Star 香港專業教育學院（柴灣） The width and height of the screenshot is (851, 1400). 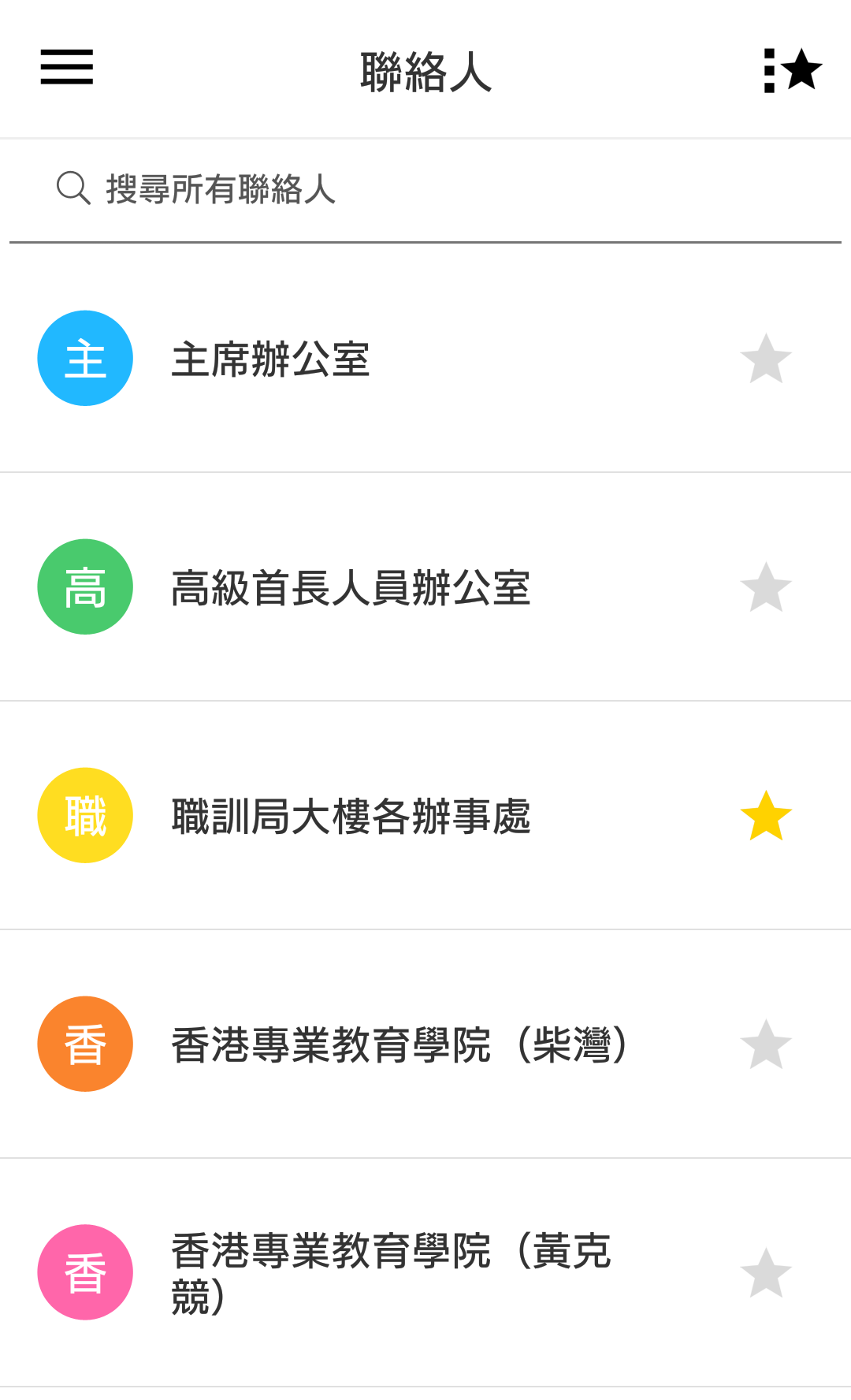tap(766, 1044)
